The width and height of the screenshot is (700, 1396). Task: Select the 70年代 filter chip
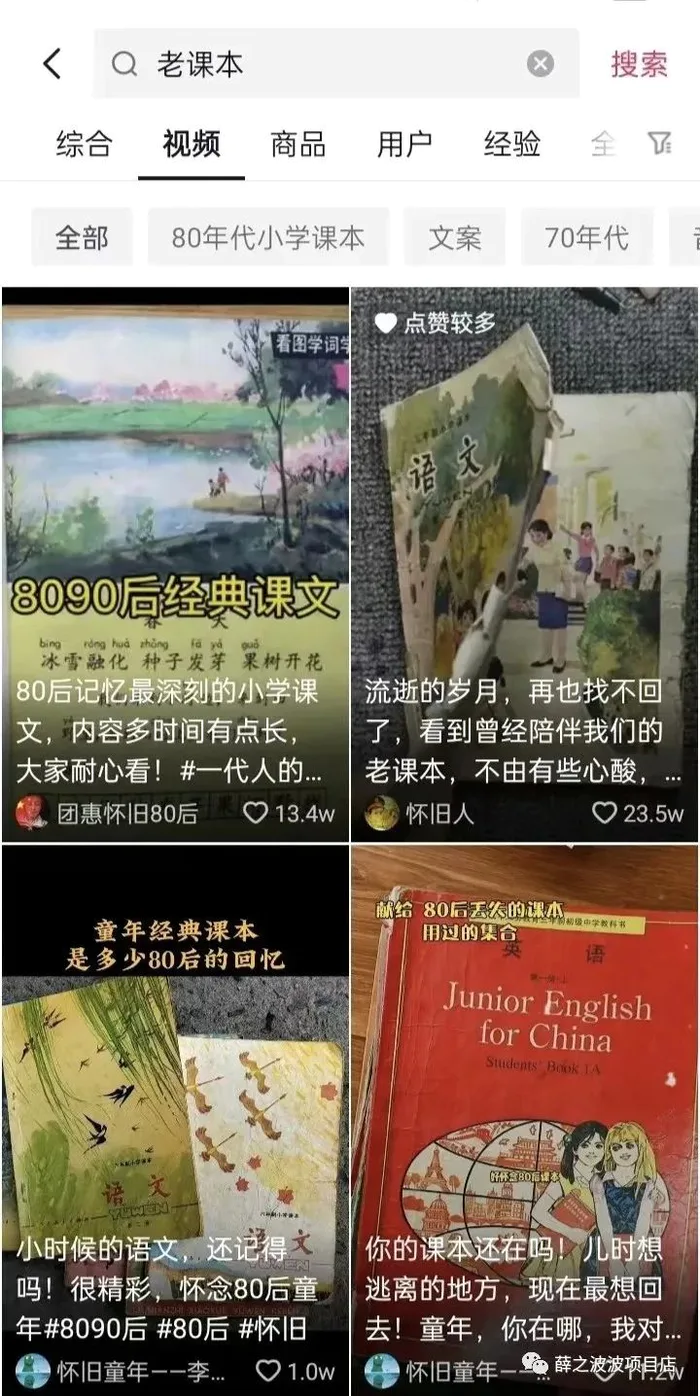pyautogui.click(x=587, y=237)
